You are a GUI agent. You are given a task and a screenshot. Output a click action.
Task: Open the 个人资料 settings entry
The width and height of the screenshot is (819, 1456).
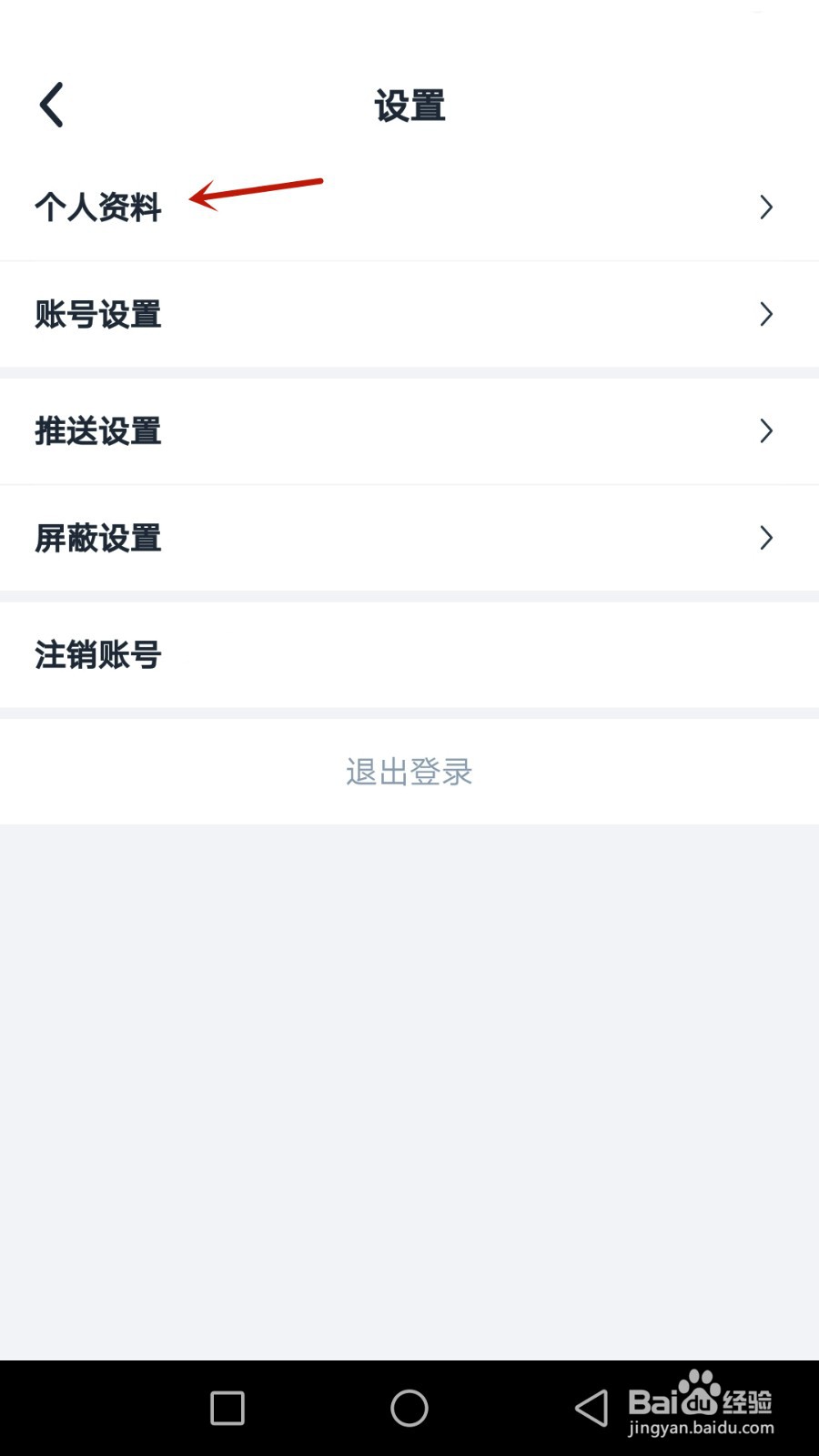coord(99,207)
